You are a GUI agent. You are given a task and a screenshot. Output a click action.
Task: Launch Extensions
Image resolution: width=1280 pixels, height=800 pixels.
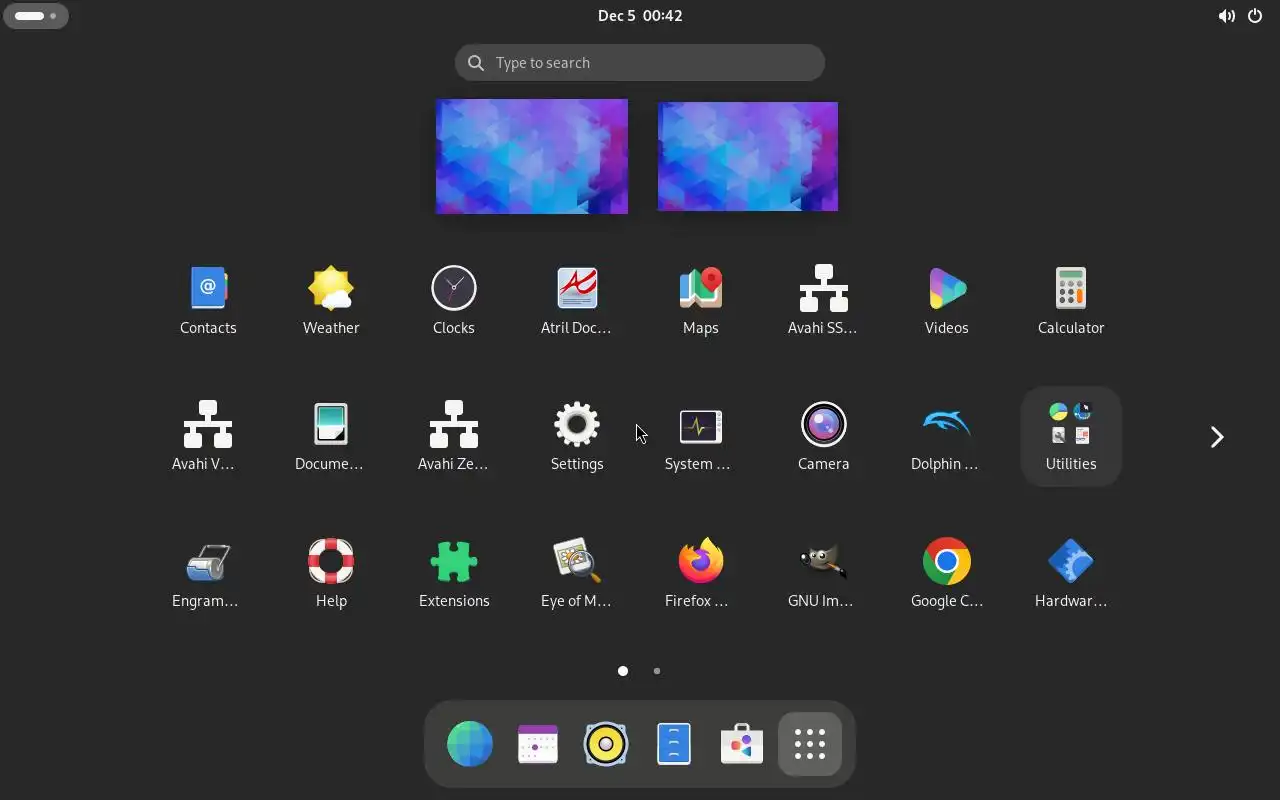(454, 572)
